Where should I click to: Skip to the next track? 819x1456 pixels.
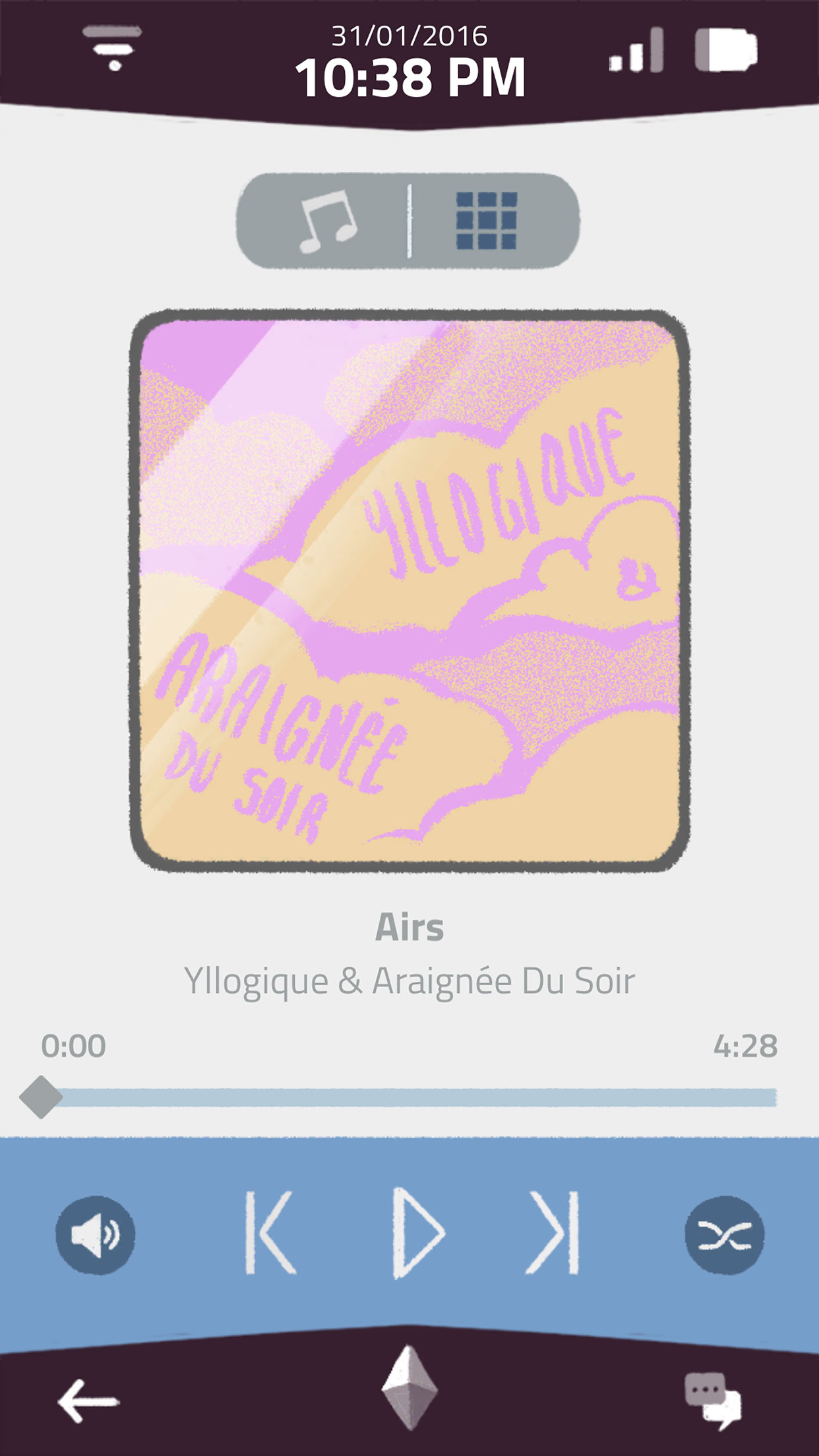pos(554,1232)
